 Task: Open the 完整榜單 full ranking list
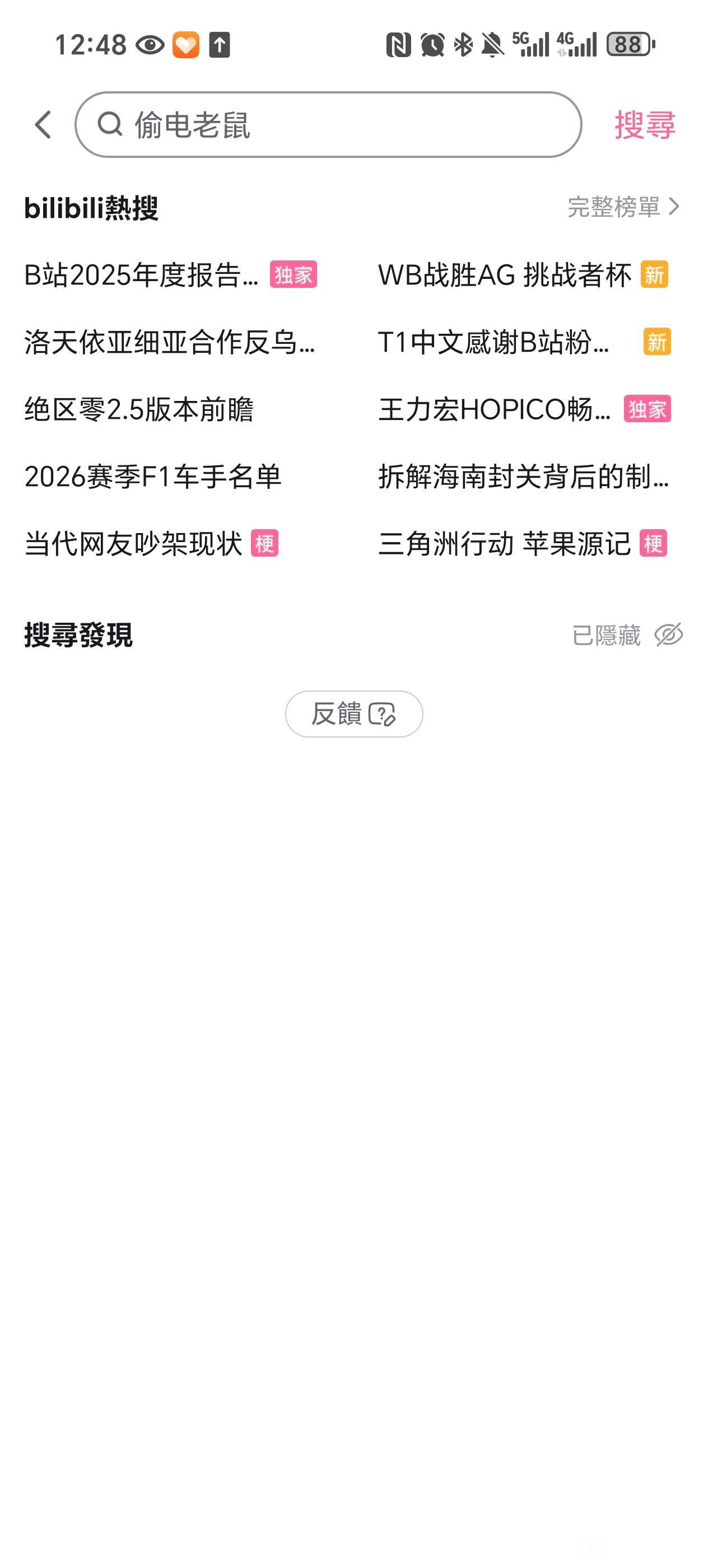pos(623,207)
